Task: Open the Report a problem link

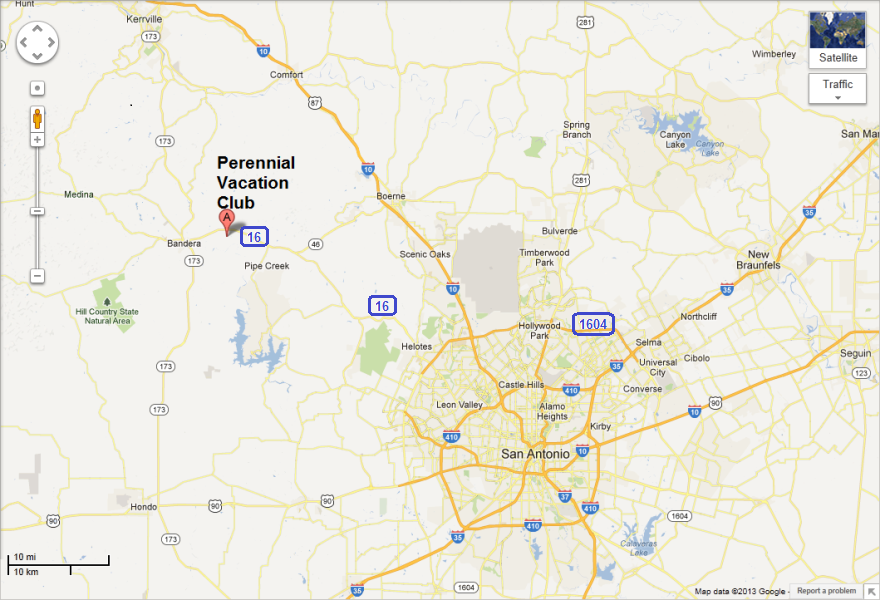Action: click(826, 591)
